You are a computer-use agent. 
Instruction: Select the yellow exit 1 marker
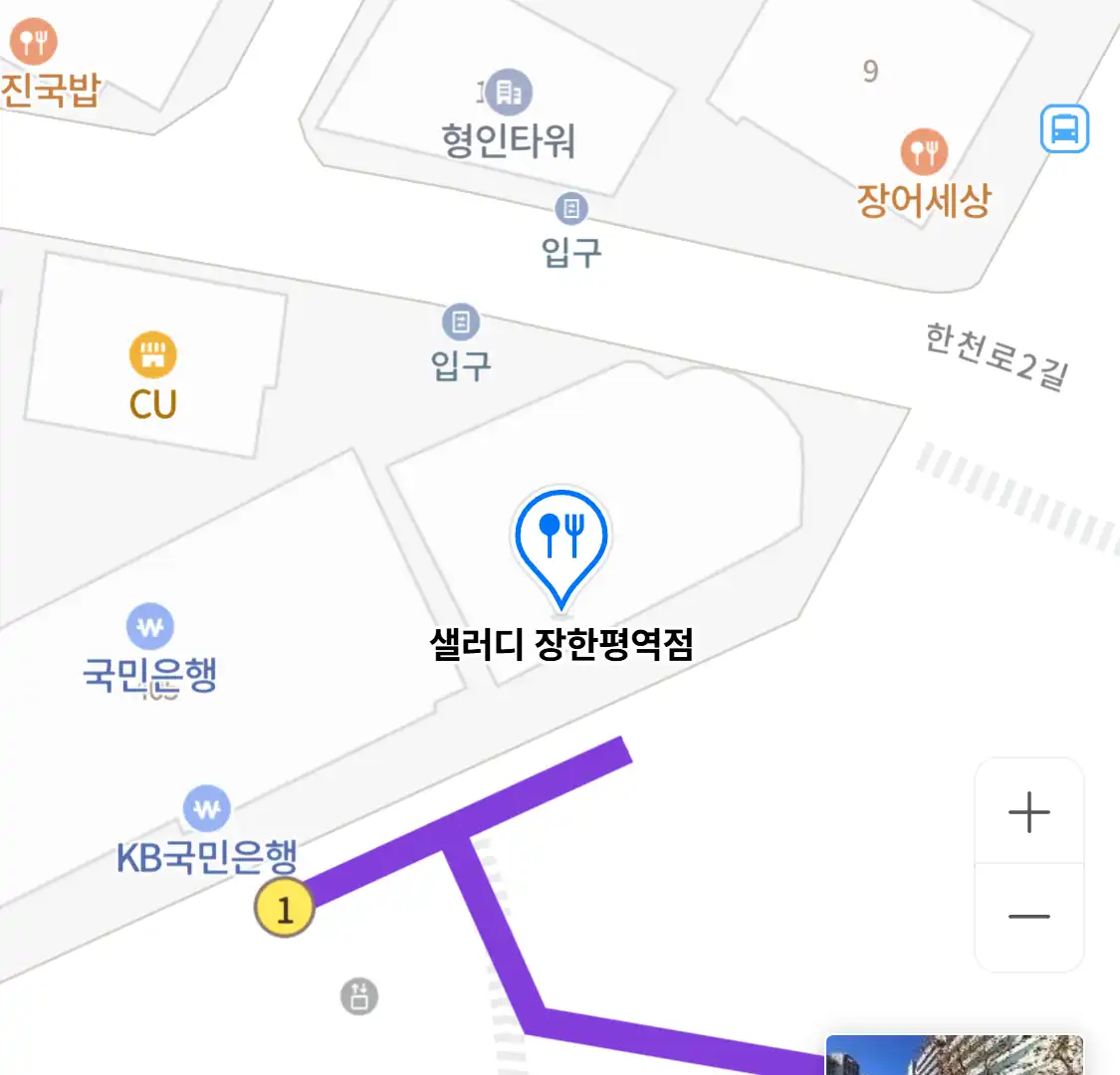(285, 909)
